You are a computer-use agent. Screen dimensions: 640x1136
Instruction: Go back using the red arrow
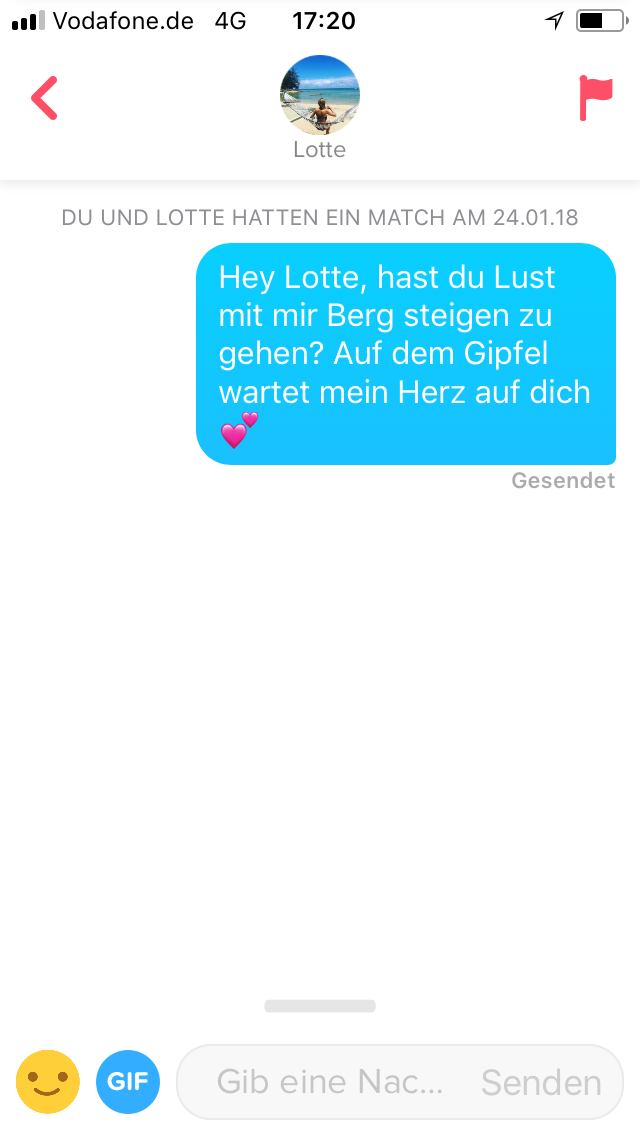[45, 98]
